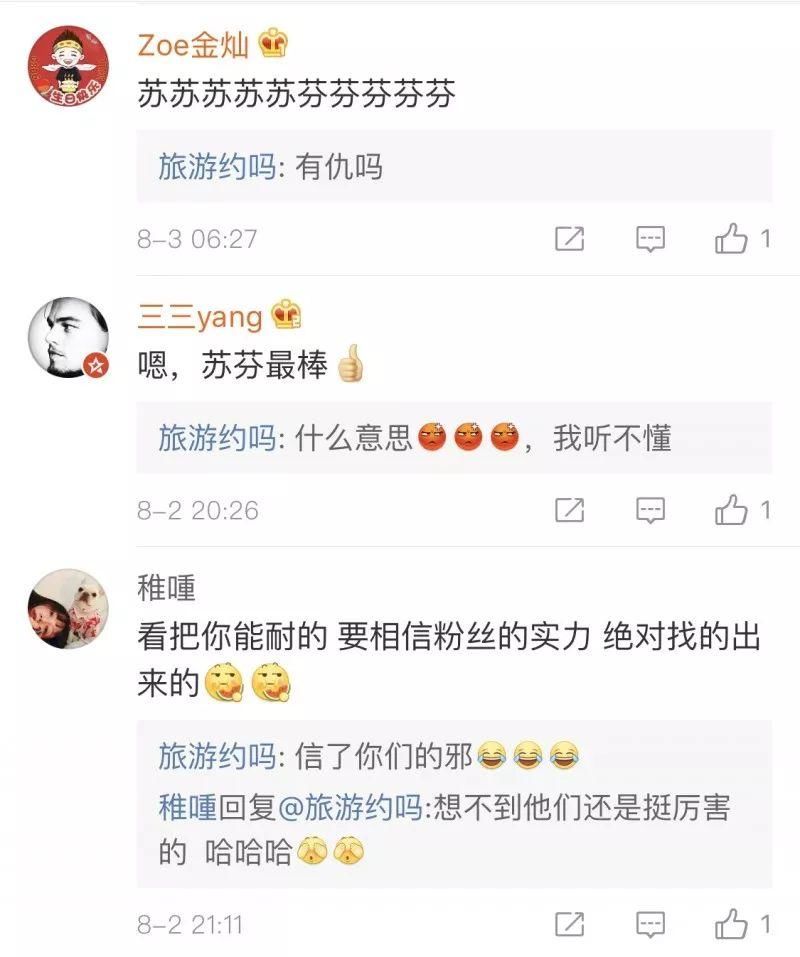800x957 pixels.
Task: Open Zoe金灿's profile avatar
Action: tap(67, 65)
